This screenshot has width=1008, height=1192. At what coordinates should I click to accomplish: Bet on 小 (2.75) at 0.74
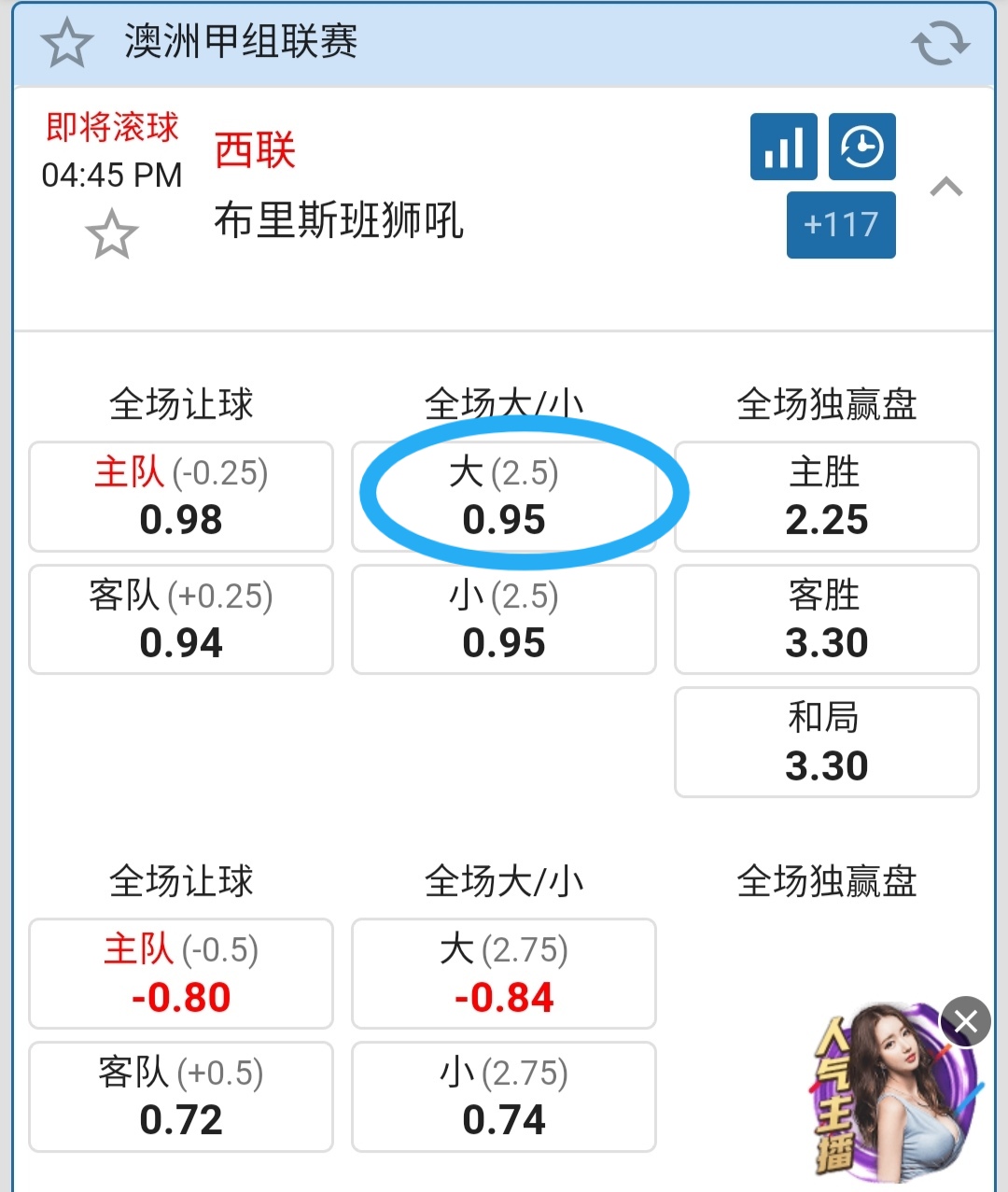[504, 1097]
